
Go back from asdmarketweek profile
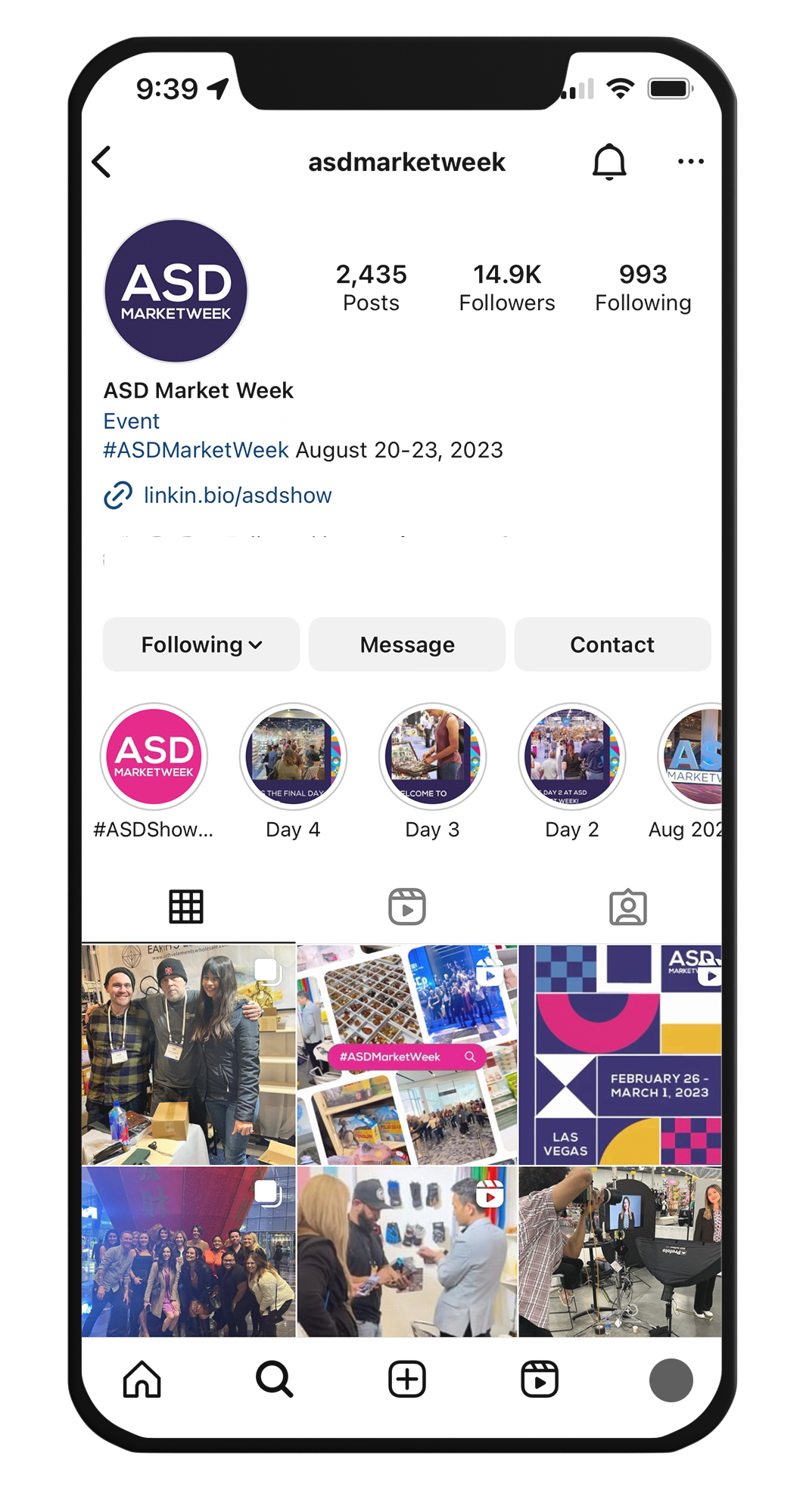[x=101, y=162]
